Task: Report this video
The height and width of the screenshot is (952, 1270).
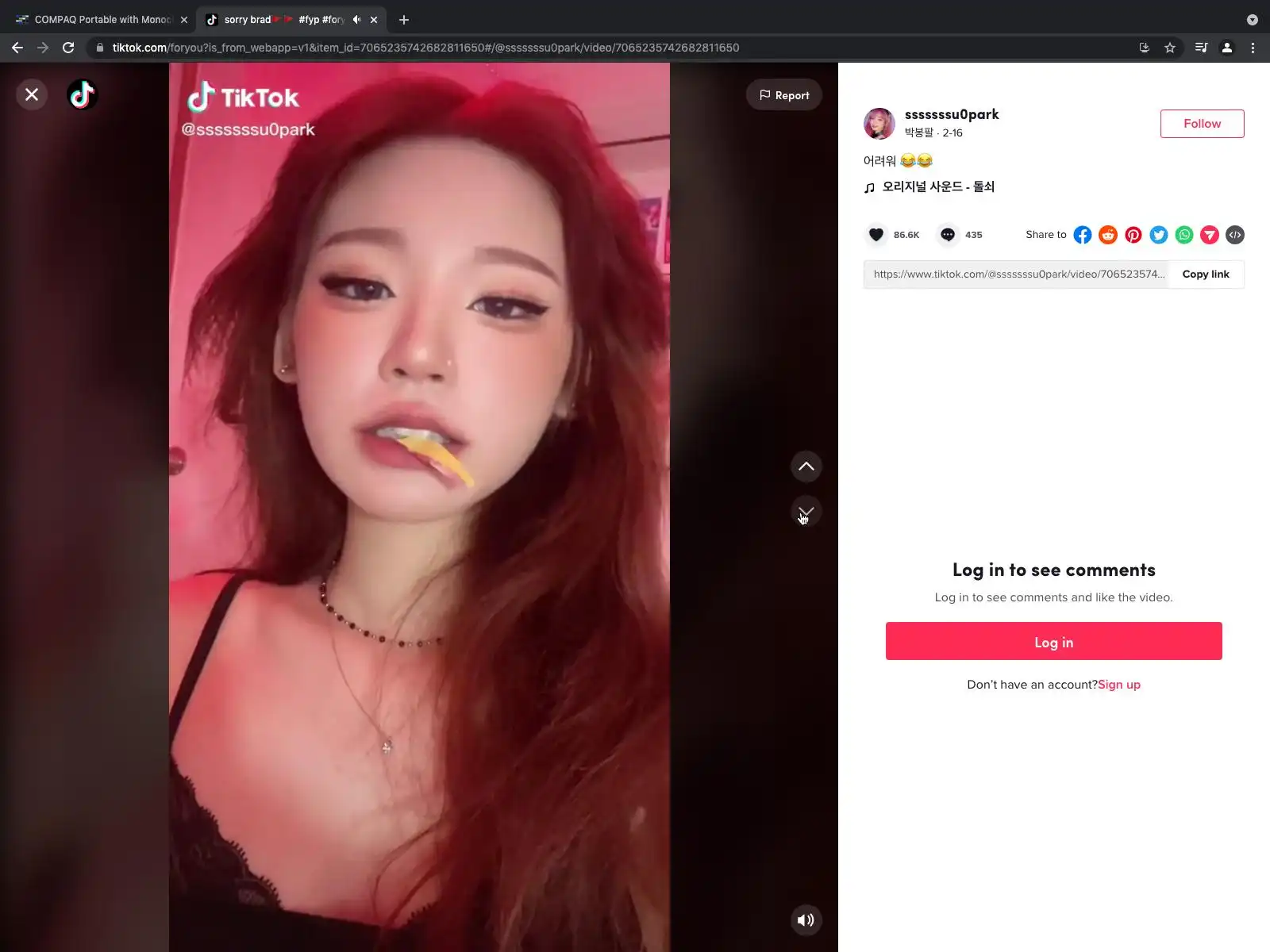Action: pyautogui.click(x=783, y=95)
